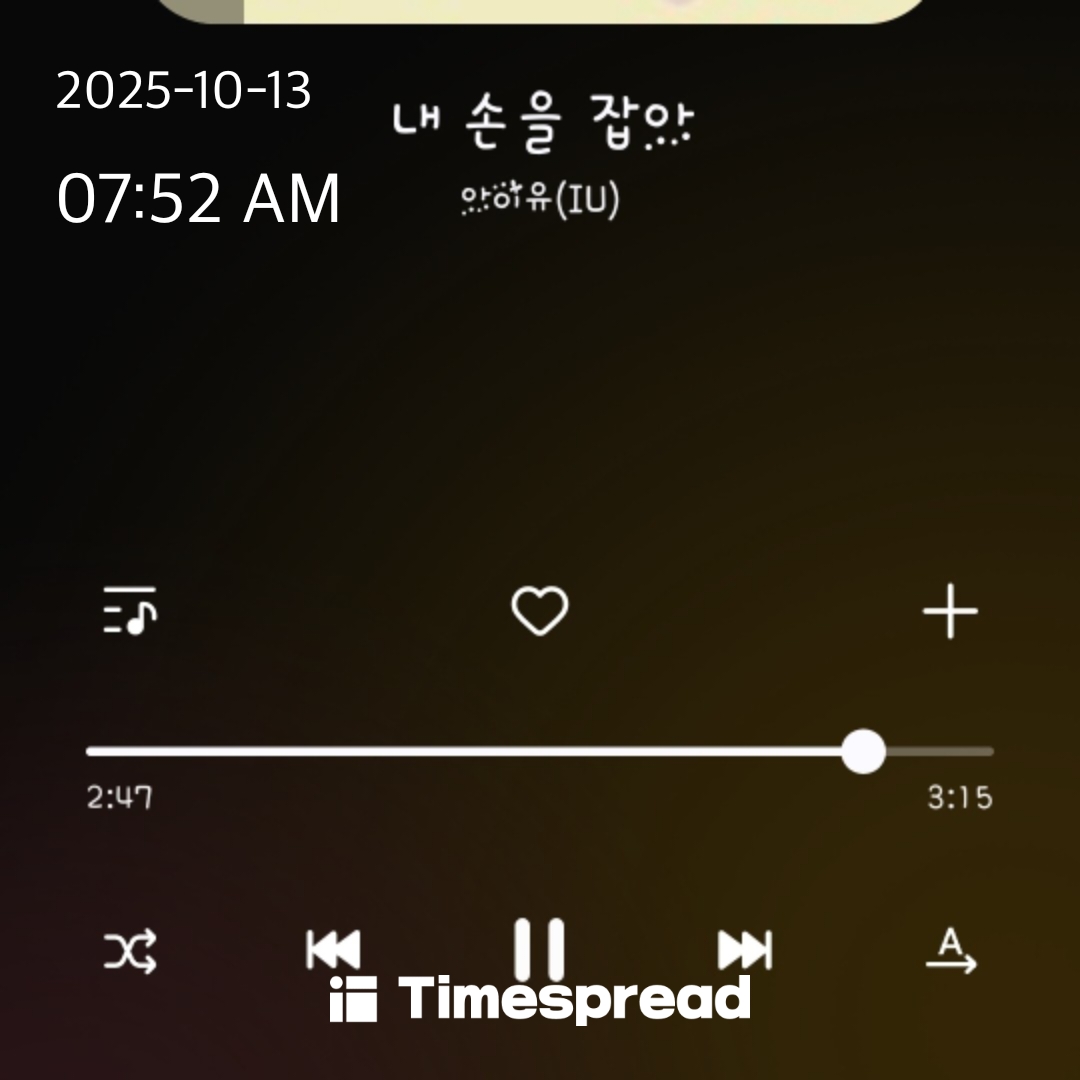
Task: Skip to the next track
Action: pos(745,949)
